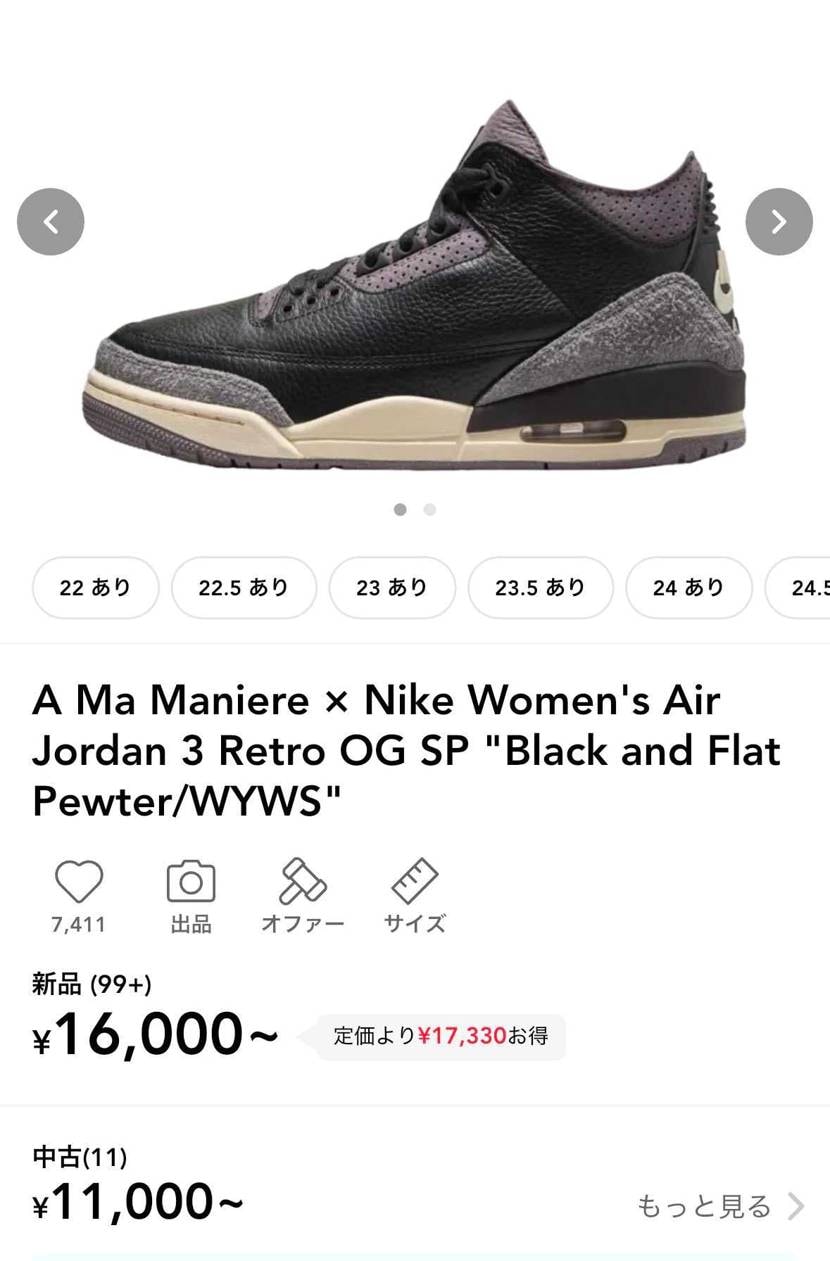Screen dimensions: 830x1261
Task: Open the サイズ (size) guide ruler icon
Action: click(x=412, y=882)
